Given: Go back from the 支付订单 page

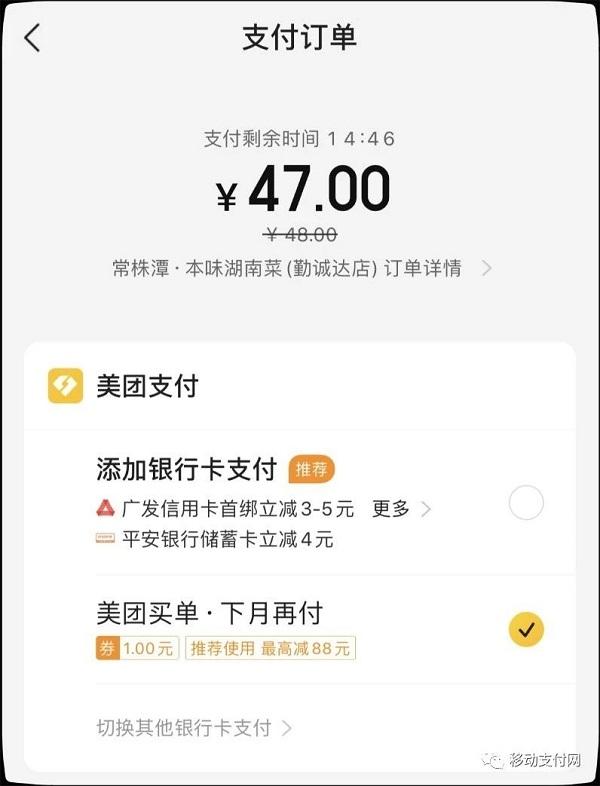Looking at the screenshot, I should click(33, 38).
